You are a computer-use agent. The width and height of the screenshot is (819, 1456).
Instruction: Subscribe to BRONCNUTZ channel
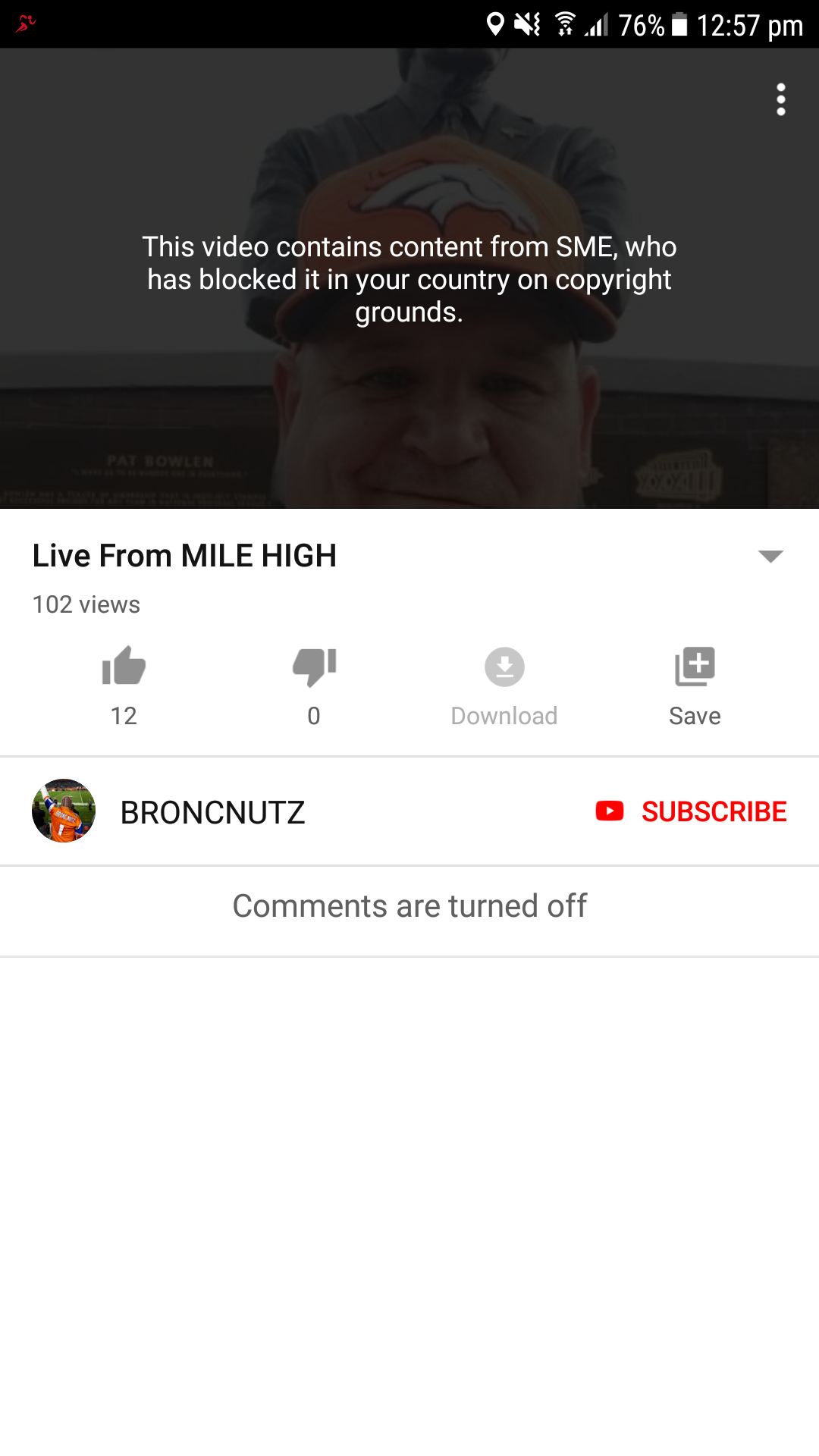point(692,811)
